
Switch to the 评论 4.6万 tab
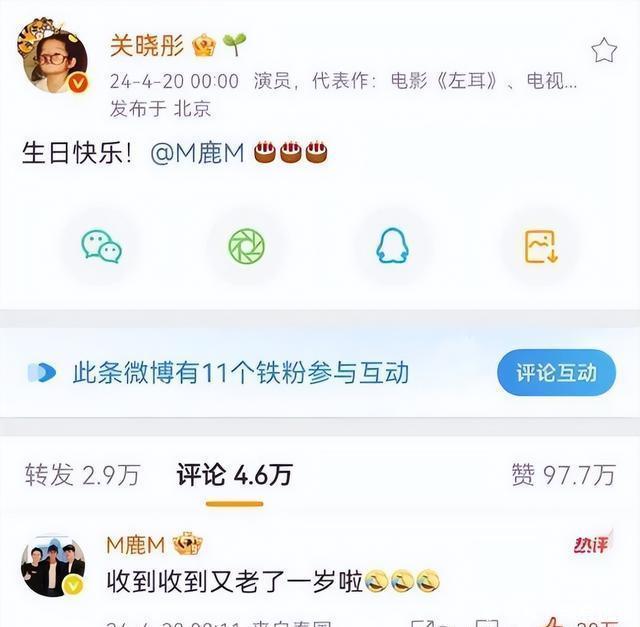[x=234, y=474]
